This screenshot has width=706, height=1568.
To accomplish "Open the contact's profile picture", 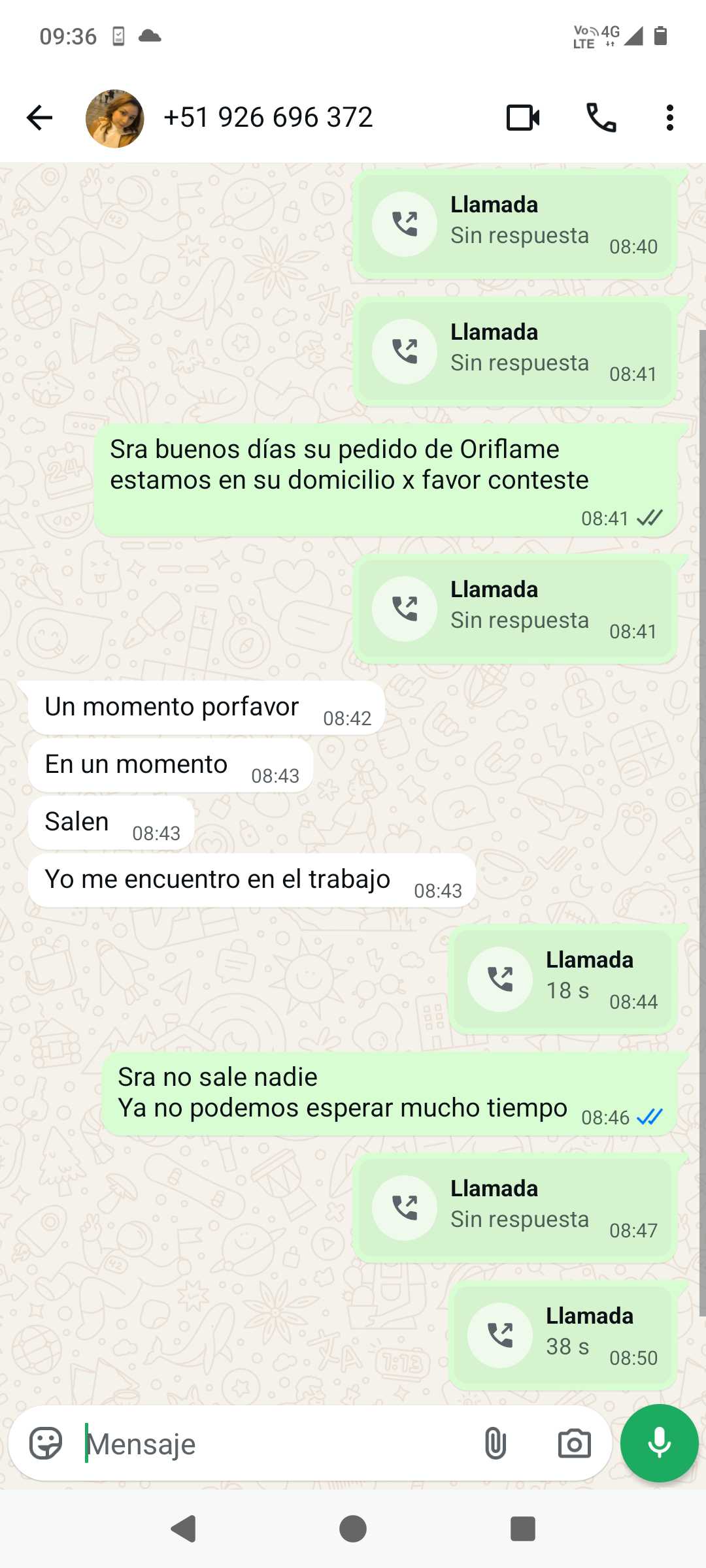I will pos(115,118).
